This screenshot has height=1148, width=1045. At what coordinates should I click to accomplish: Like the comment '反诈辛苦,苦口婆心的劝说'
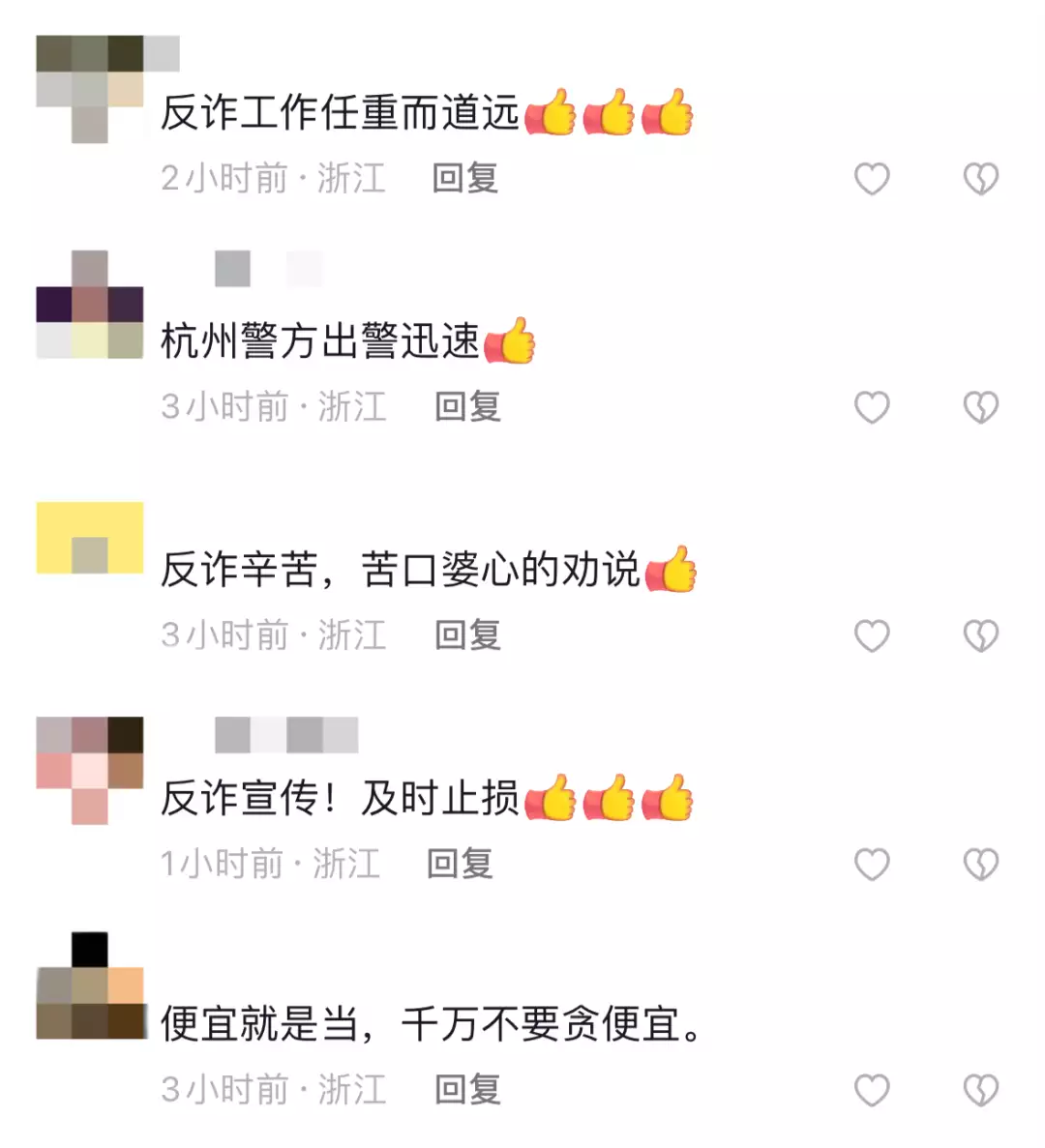tap(872, 635)
